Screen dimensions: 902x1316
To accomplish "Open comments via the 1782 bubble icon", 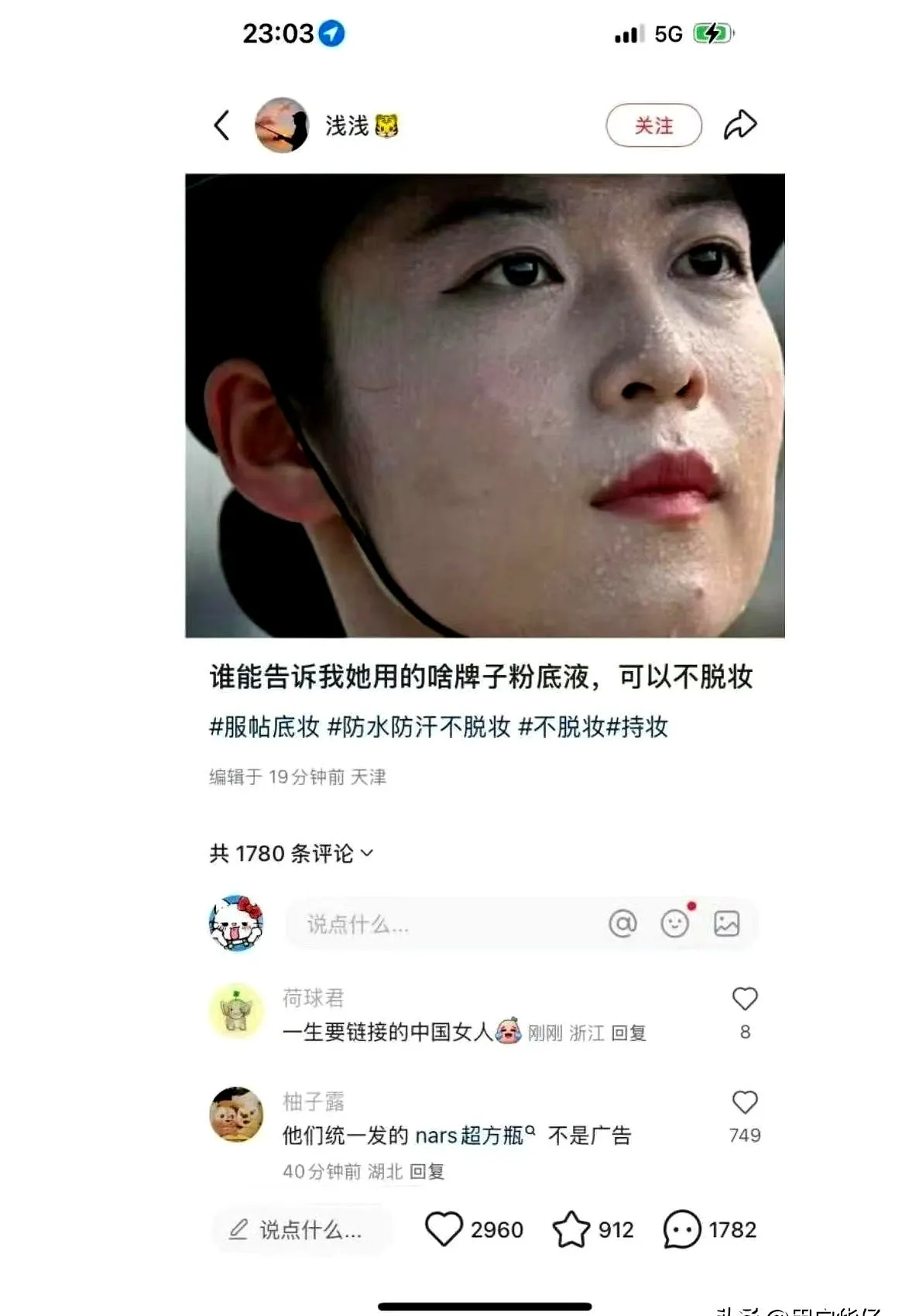I will [x=682, y=1229].
